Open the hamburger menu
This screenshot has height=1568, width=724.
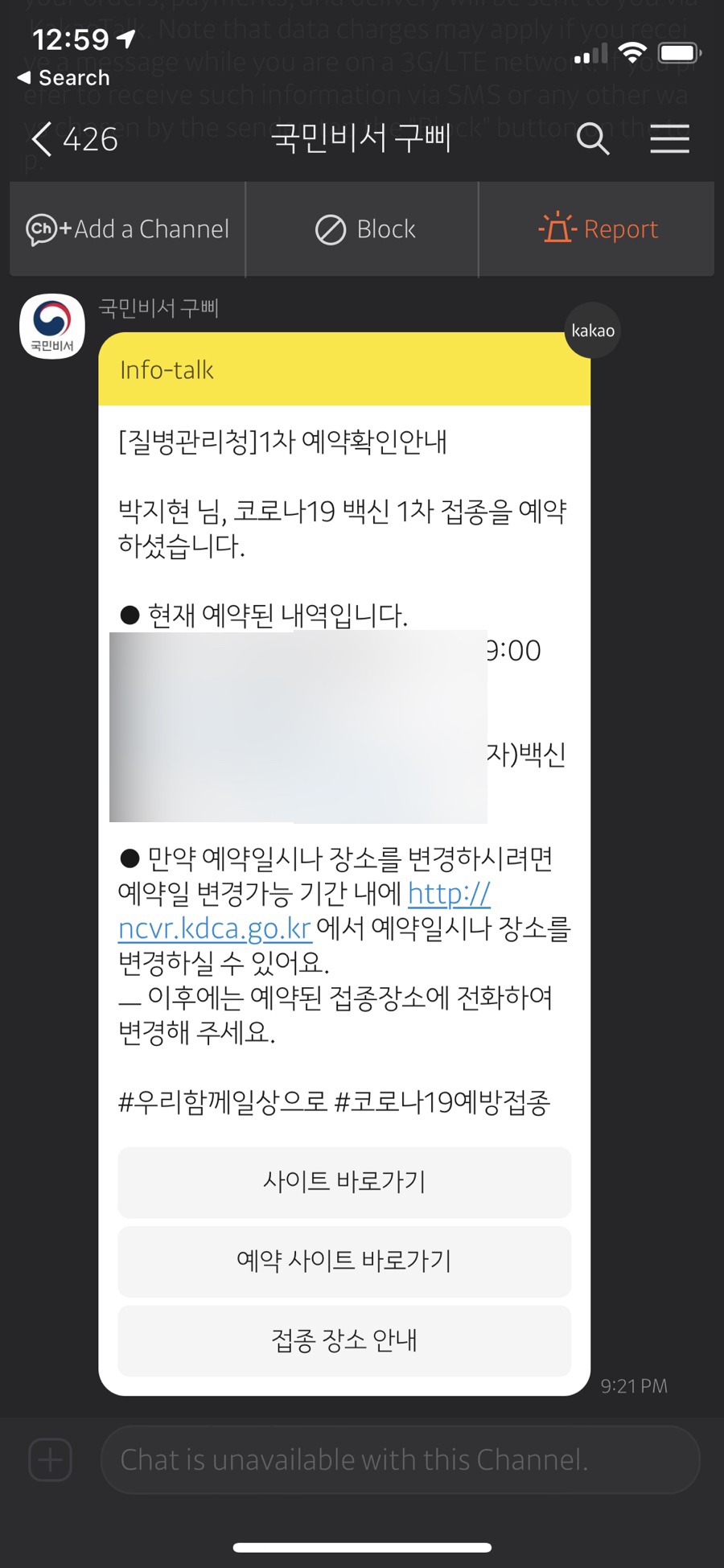coord(669,139)
